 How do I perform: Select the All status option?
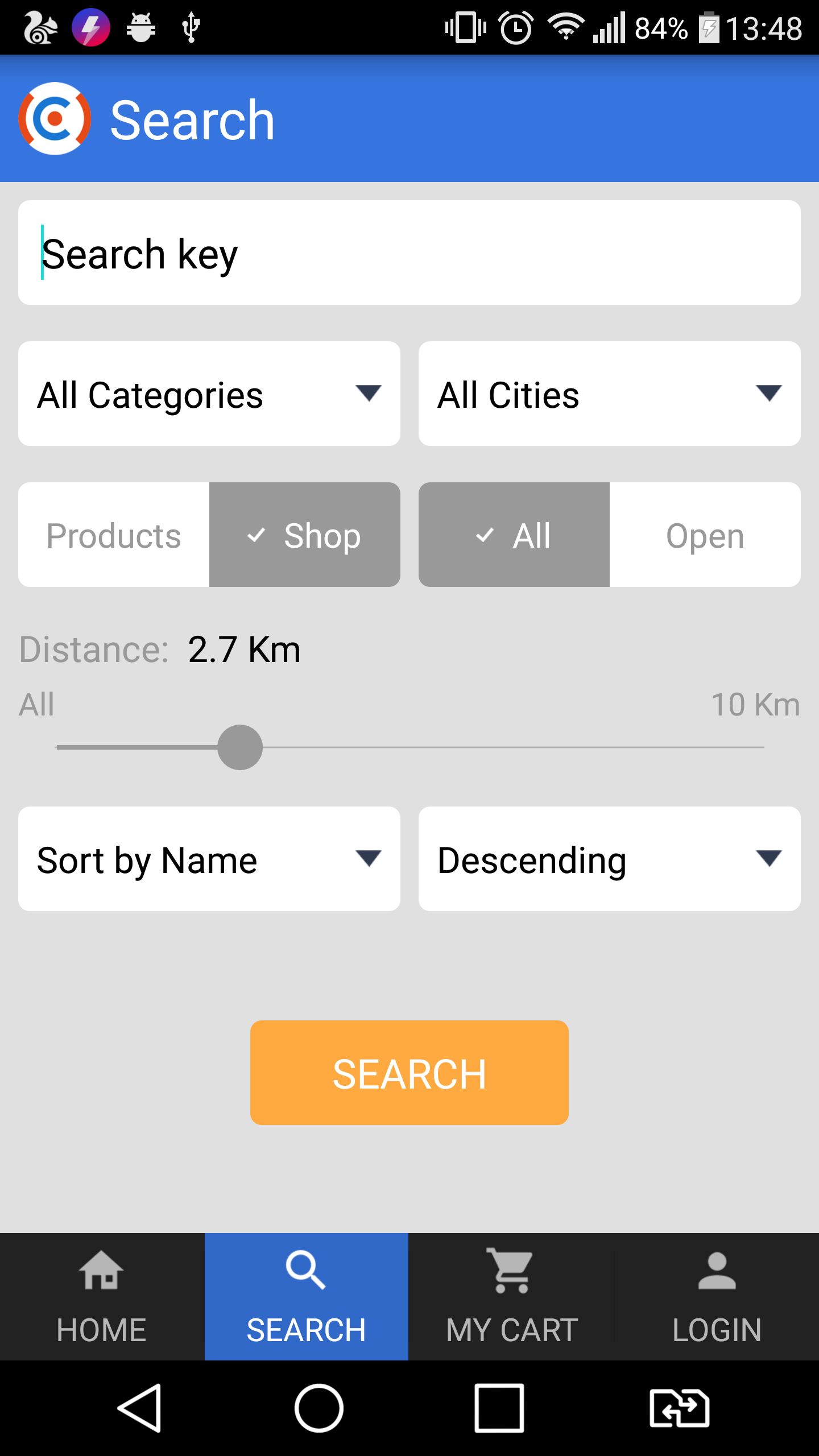point(514,535)
